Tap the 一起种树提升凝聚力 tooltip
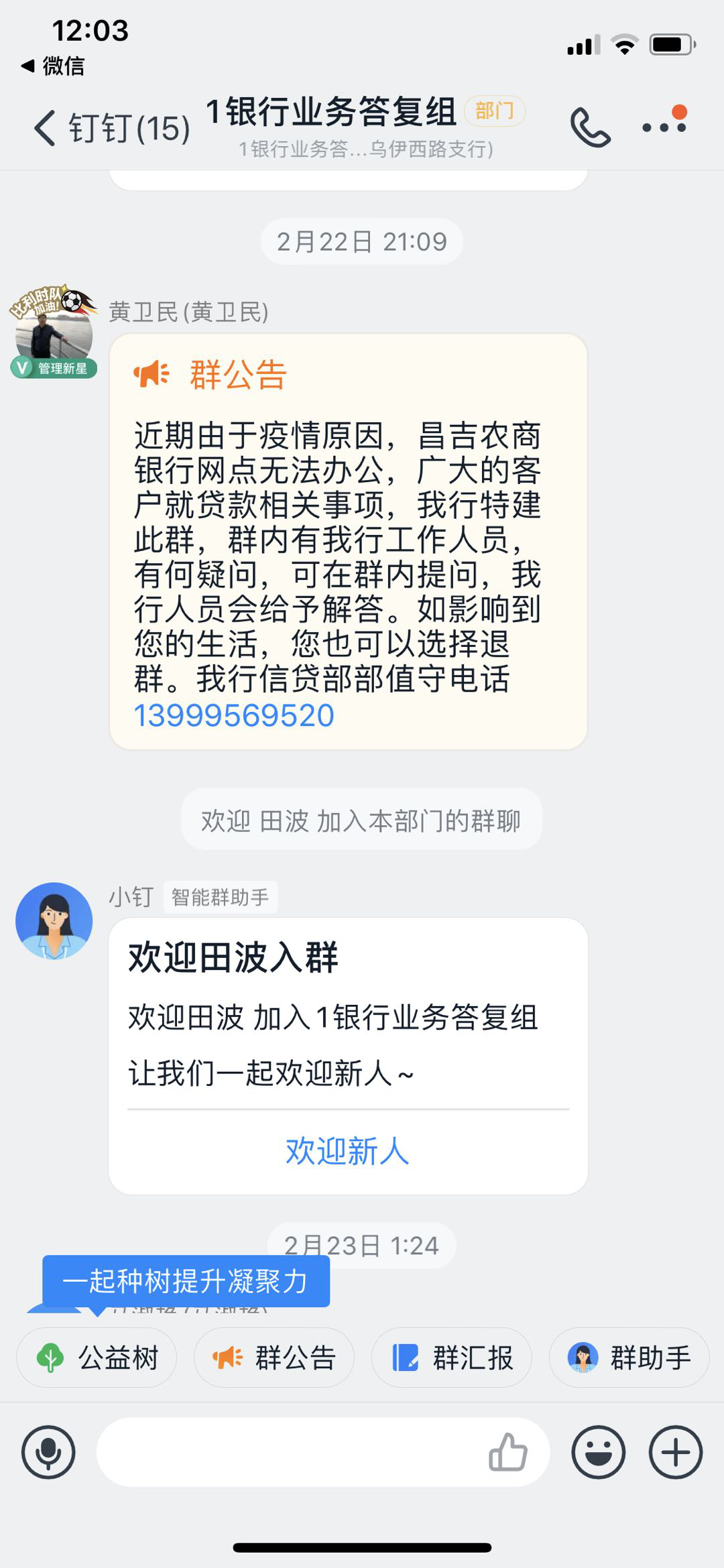 186,1281
